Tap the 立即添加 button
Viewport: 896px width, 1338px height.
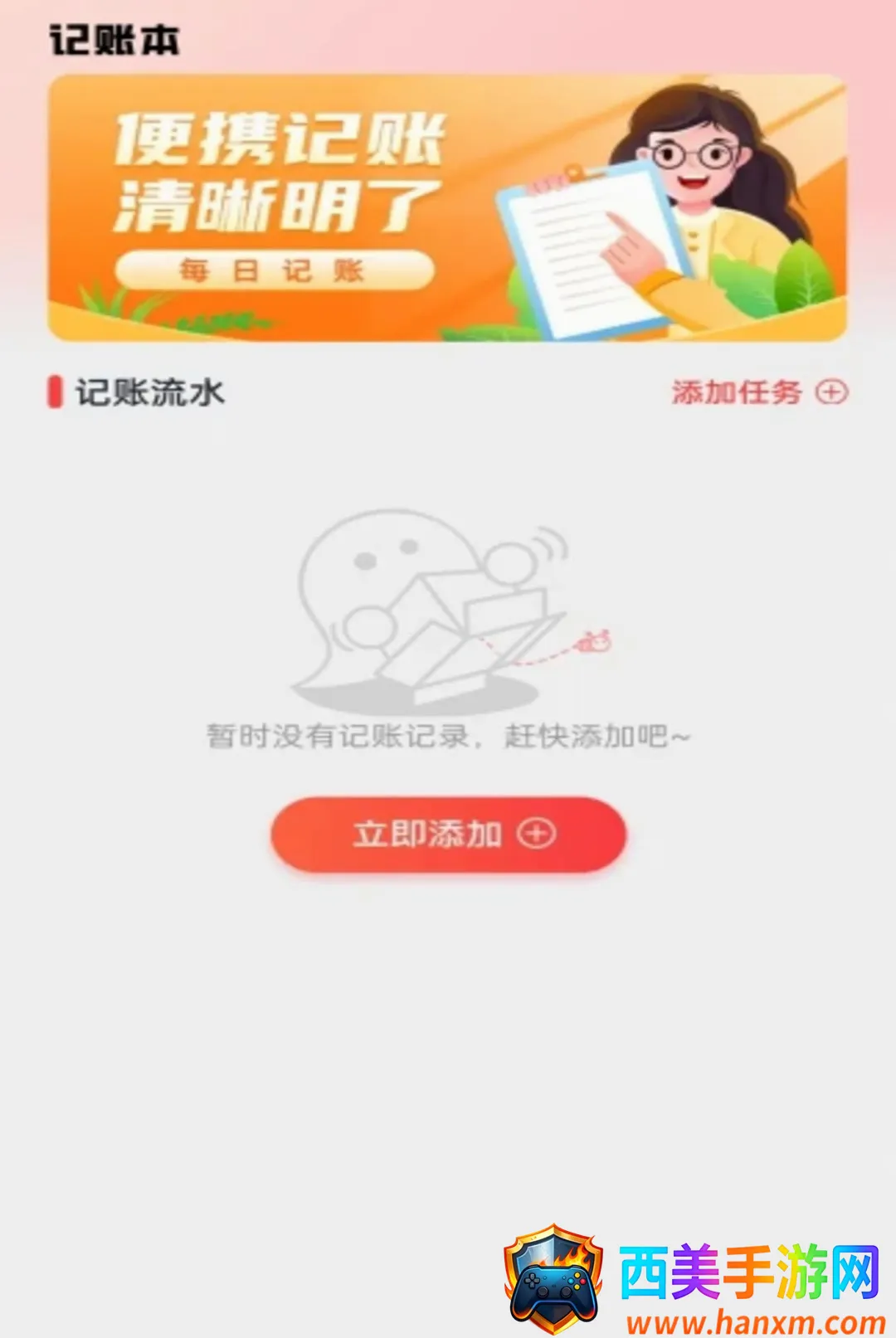(x=448, y=834)
